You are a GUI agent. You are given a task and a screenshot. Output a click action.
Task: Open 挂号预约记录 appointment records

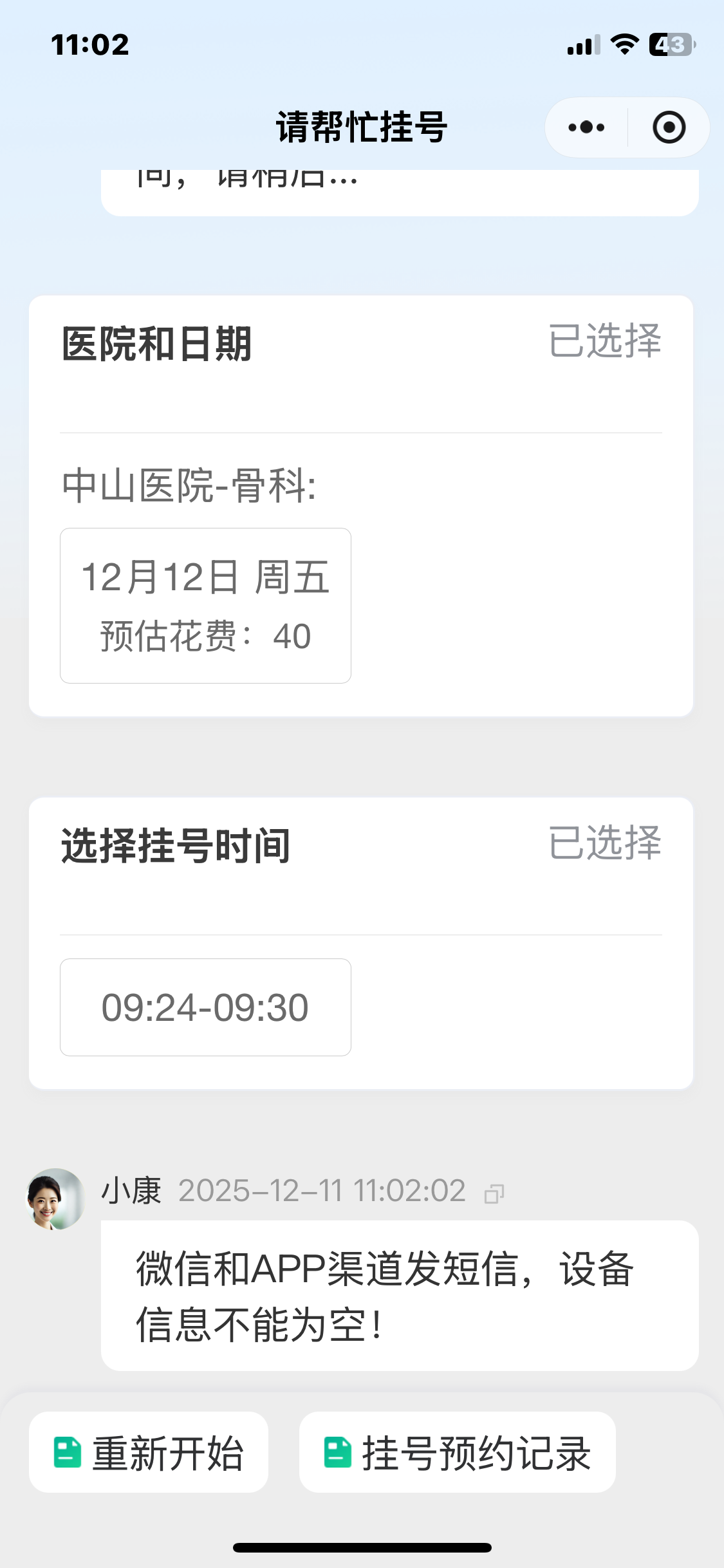coord(457,1453)
